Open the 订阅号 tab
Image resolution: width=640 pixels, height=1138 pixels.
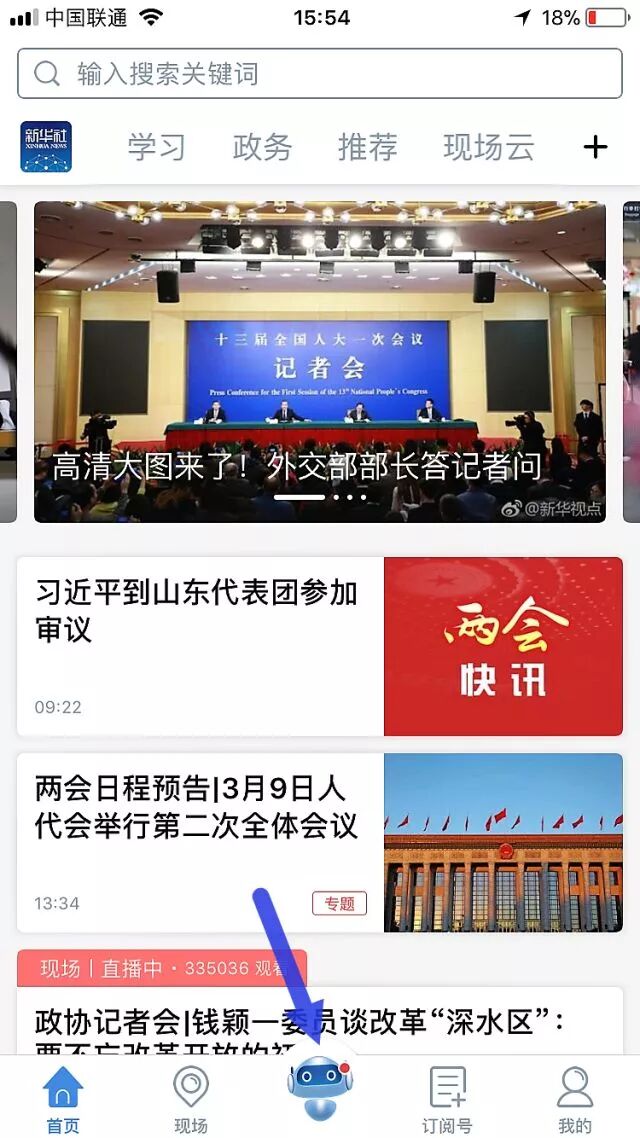tap(447, 1098)
